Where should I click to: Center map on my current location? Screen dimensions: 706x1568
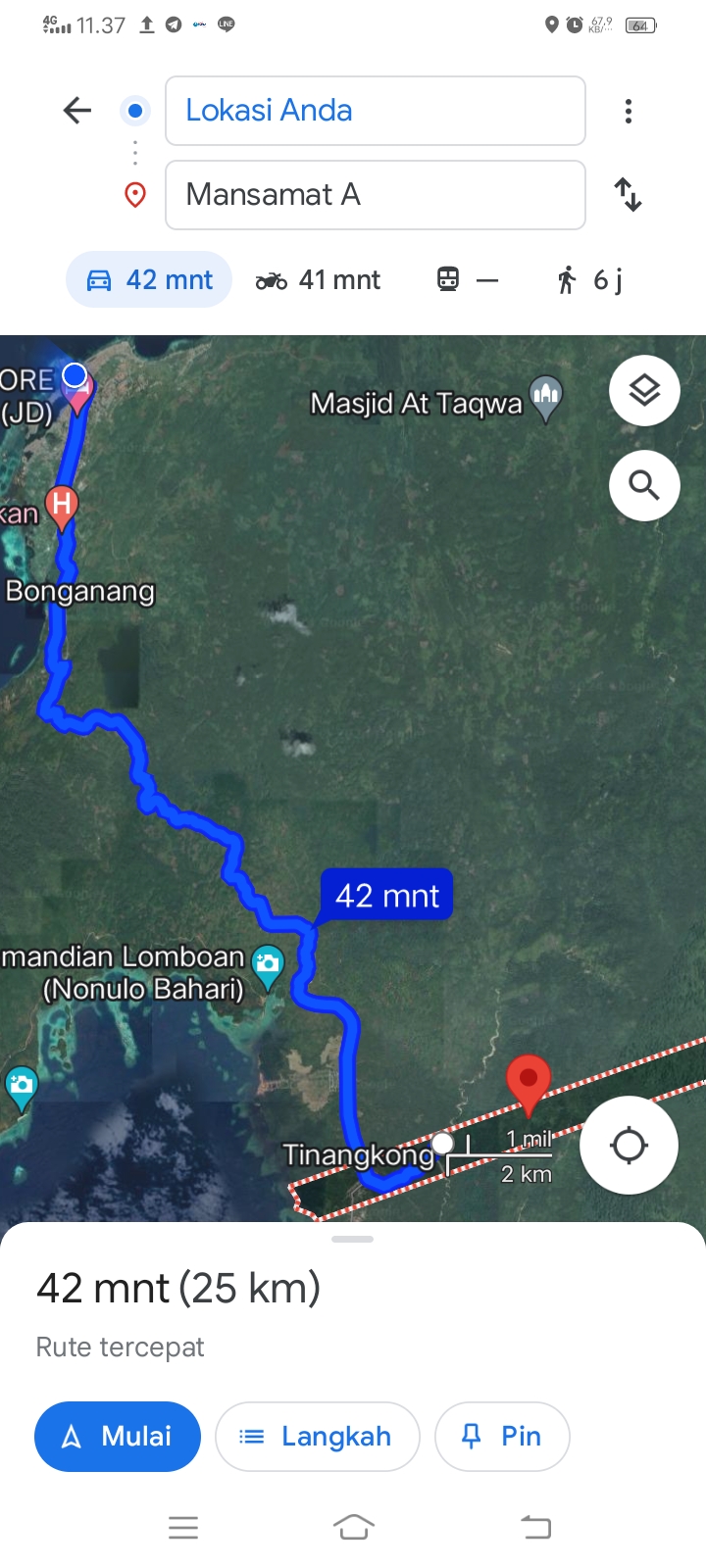(629, 1145)
